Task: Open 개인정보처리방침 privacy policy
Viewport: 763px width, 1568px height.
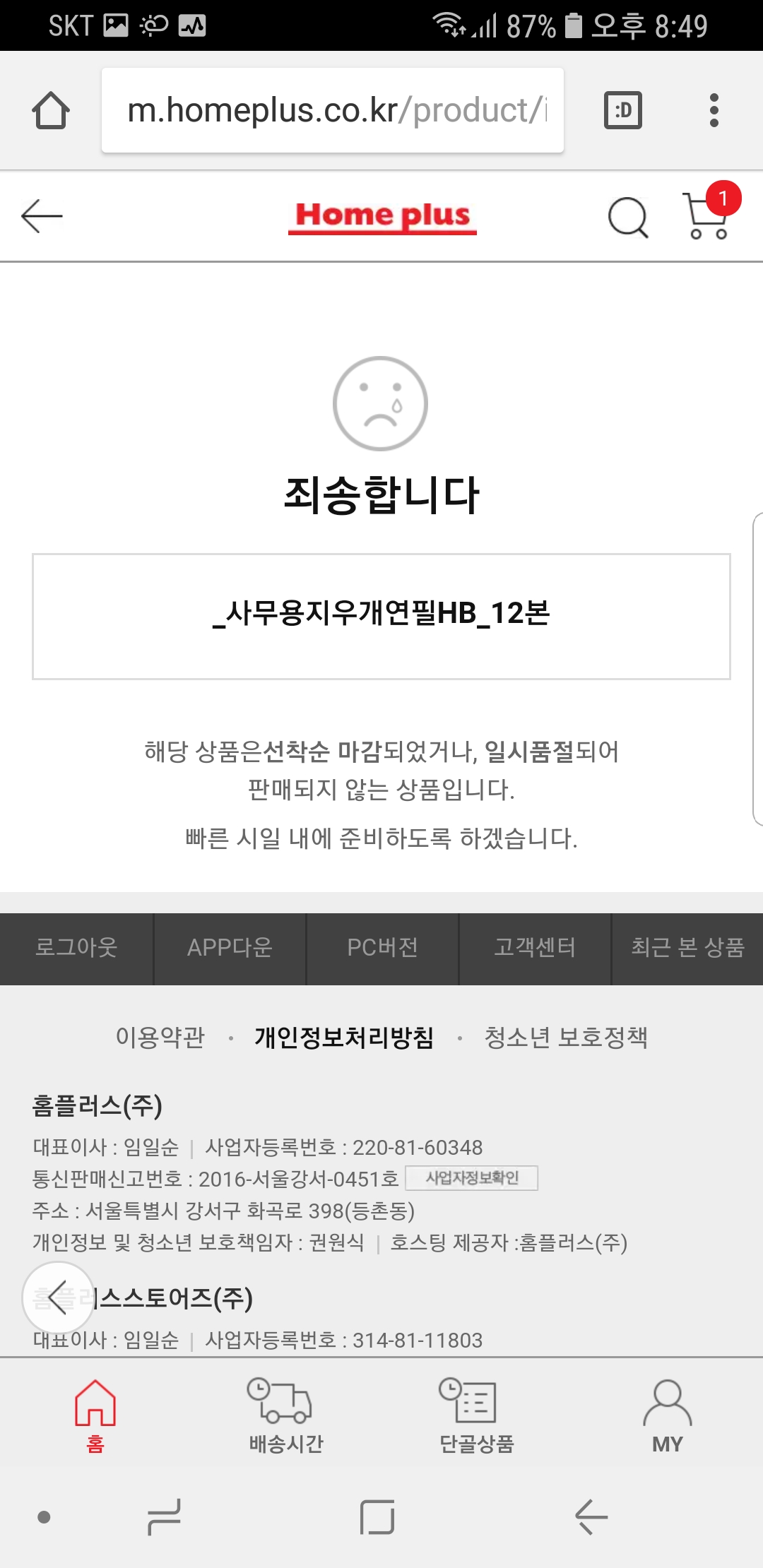Action: point(344,1037)
